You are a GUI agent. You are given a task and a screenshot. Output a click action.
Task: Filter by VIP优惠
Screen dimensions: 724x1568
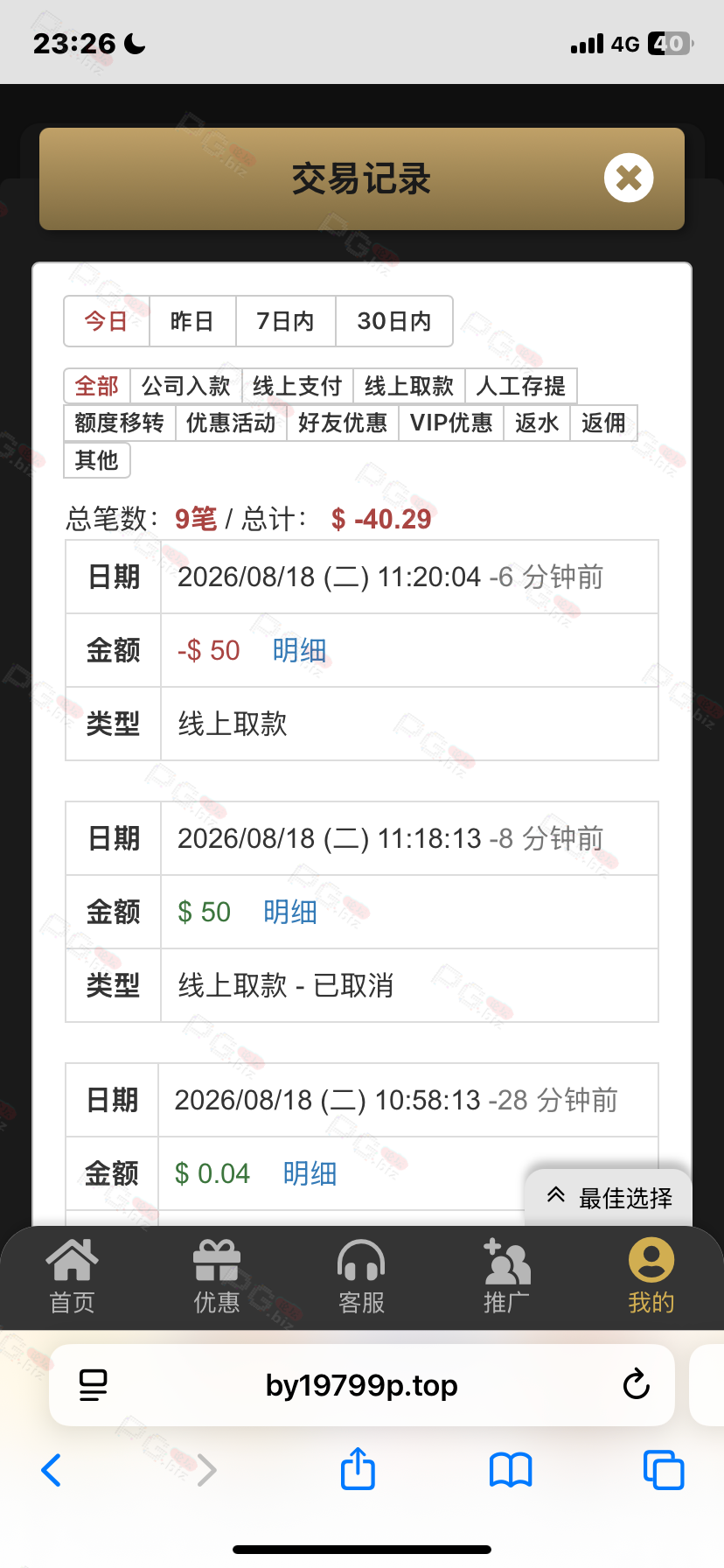(x=451, y=423)
